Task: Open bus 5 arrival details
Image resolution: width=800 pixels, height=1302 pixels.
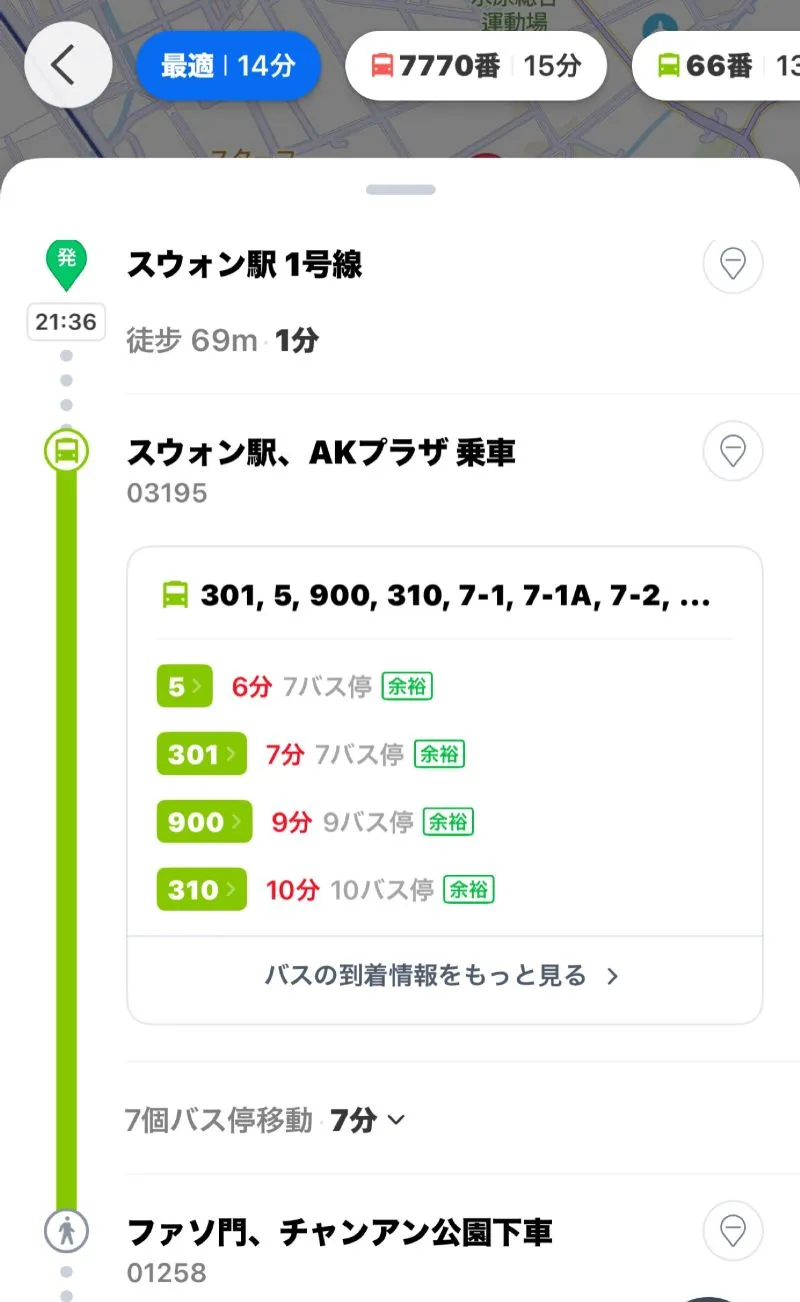Action: click(x=185, y=686)
